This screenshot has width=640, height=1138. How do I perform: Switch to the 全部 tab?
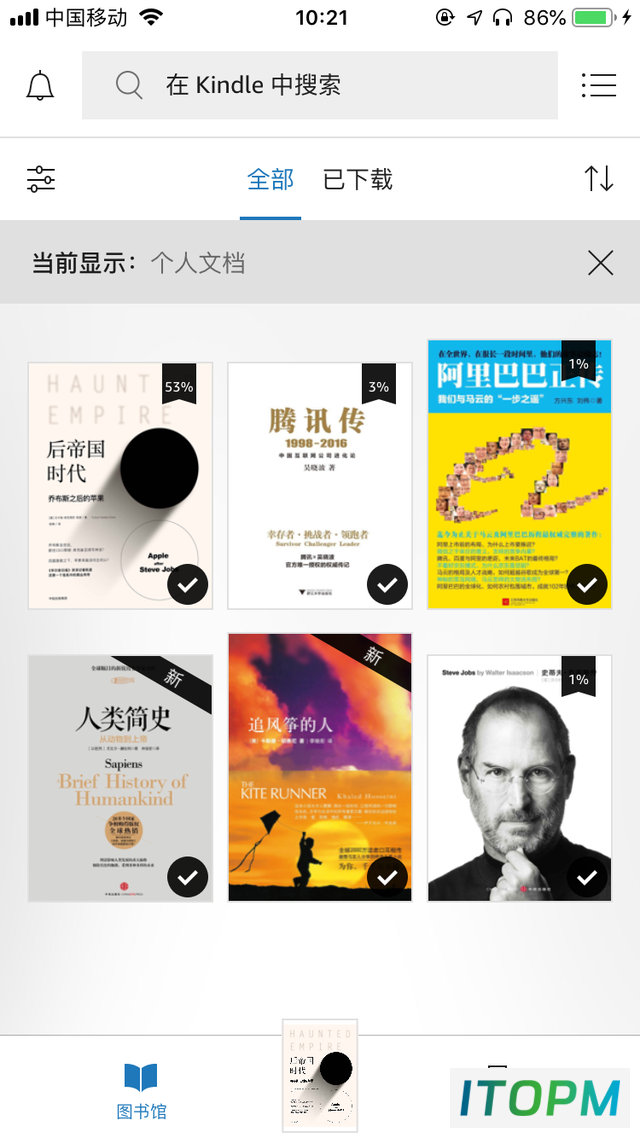[x=270, y=179]
